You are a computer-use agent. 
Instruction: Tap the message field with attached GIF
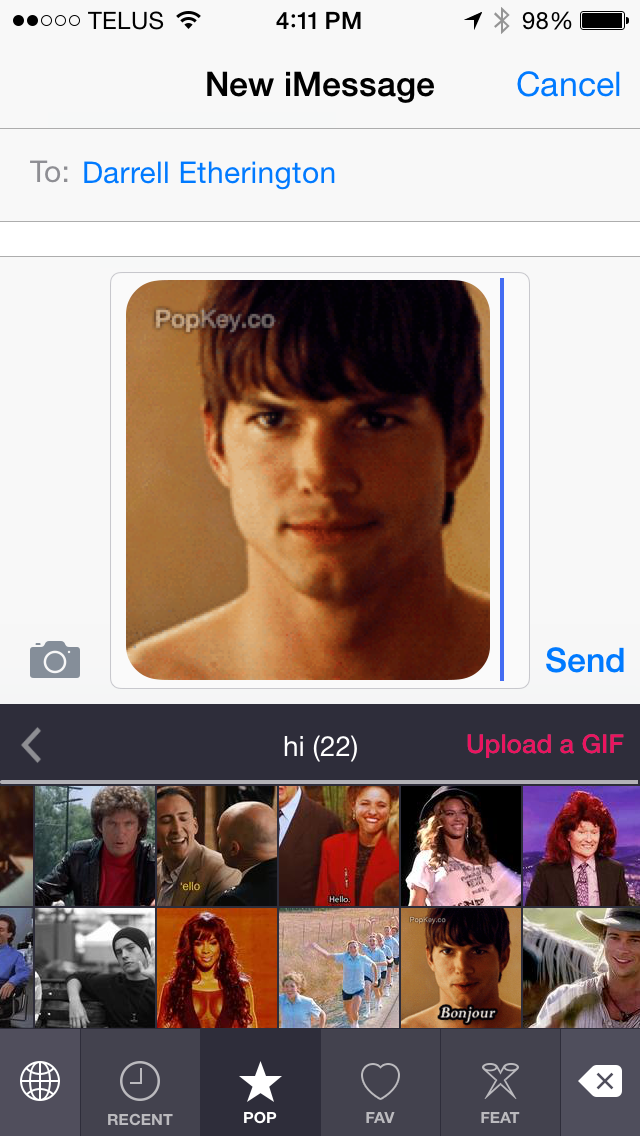[x=308, y=480]
